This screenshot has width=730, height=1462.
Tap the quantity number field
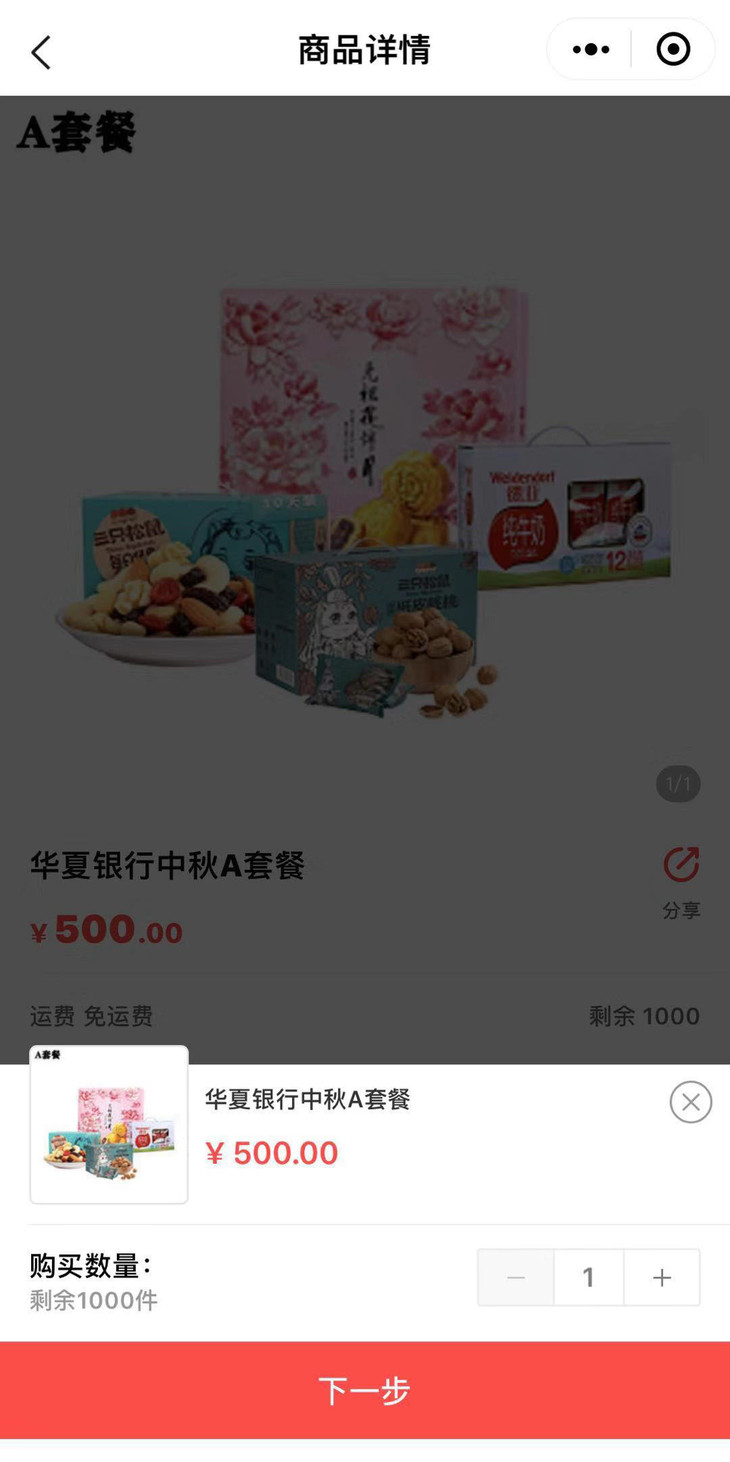point(589,1277)
